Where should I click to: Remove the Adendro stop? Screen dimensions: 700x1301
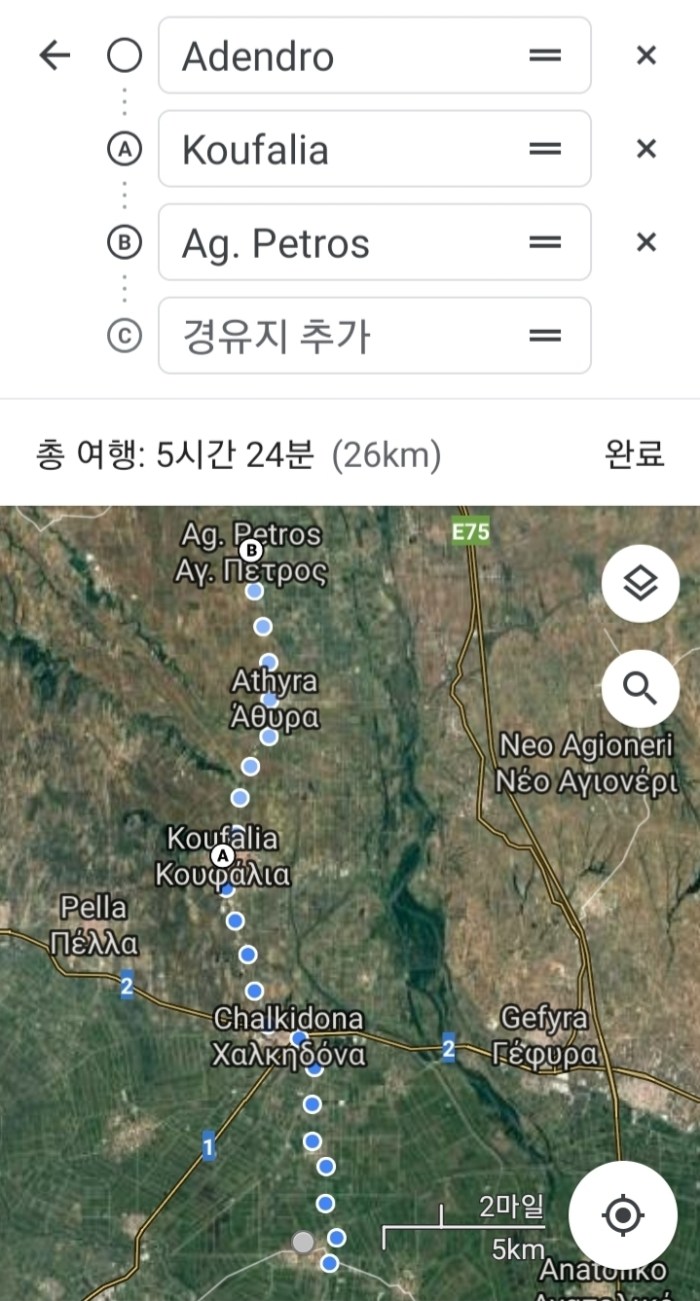646,56
